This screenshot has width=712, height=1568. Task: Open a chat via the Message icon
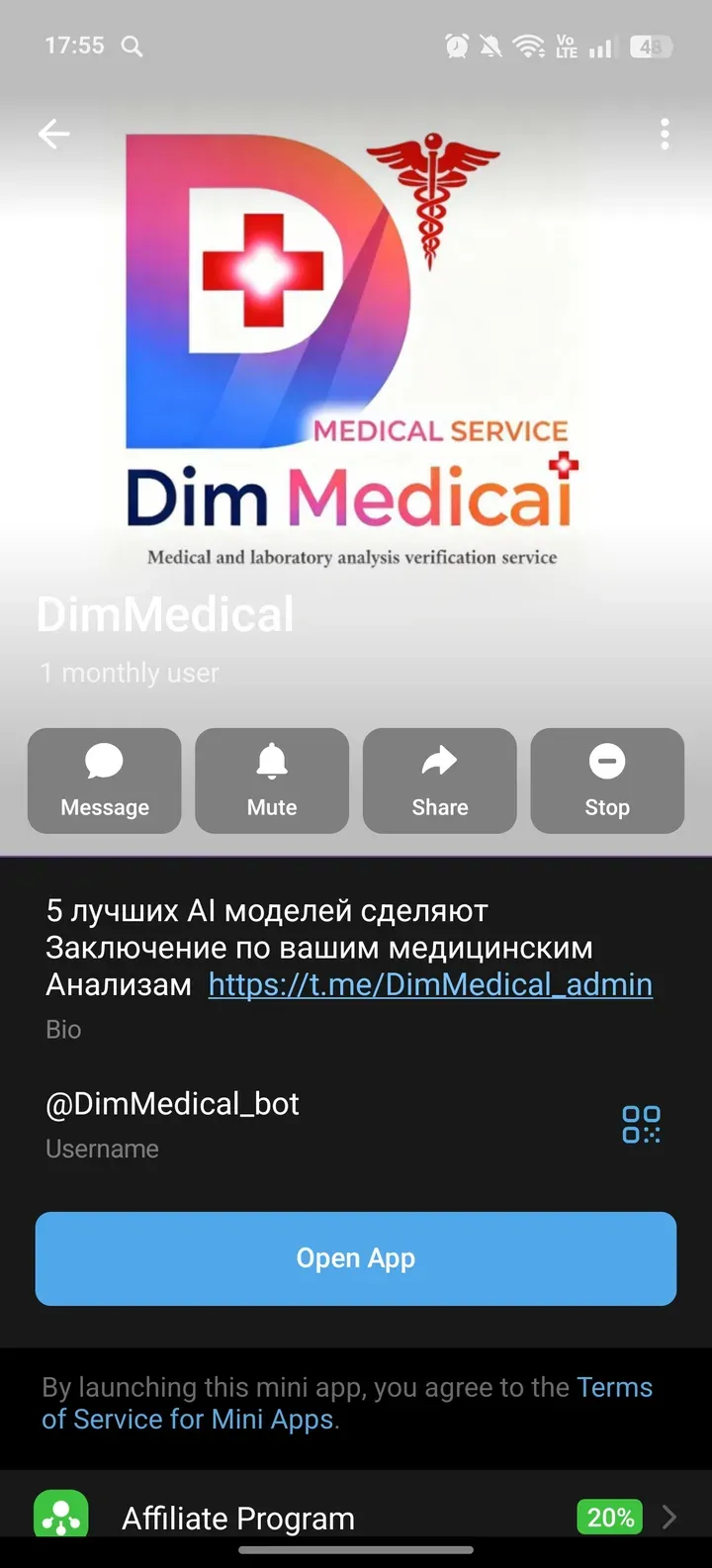coord(104,781)
